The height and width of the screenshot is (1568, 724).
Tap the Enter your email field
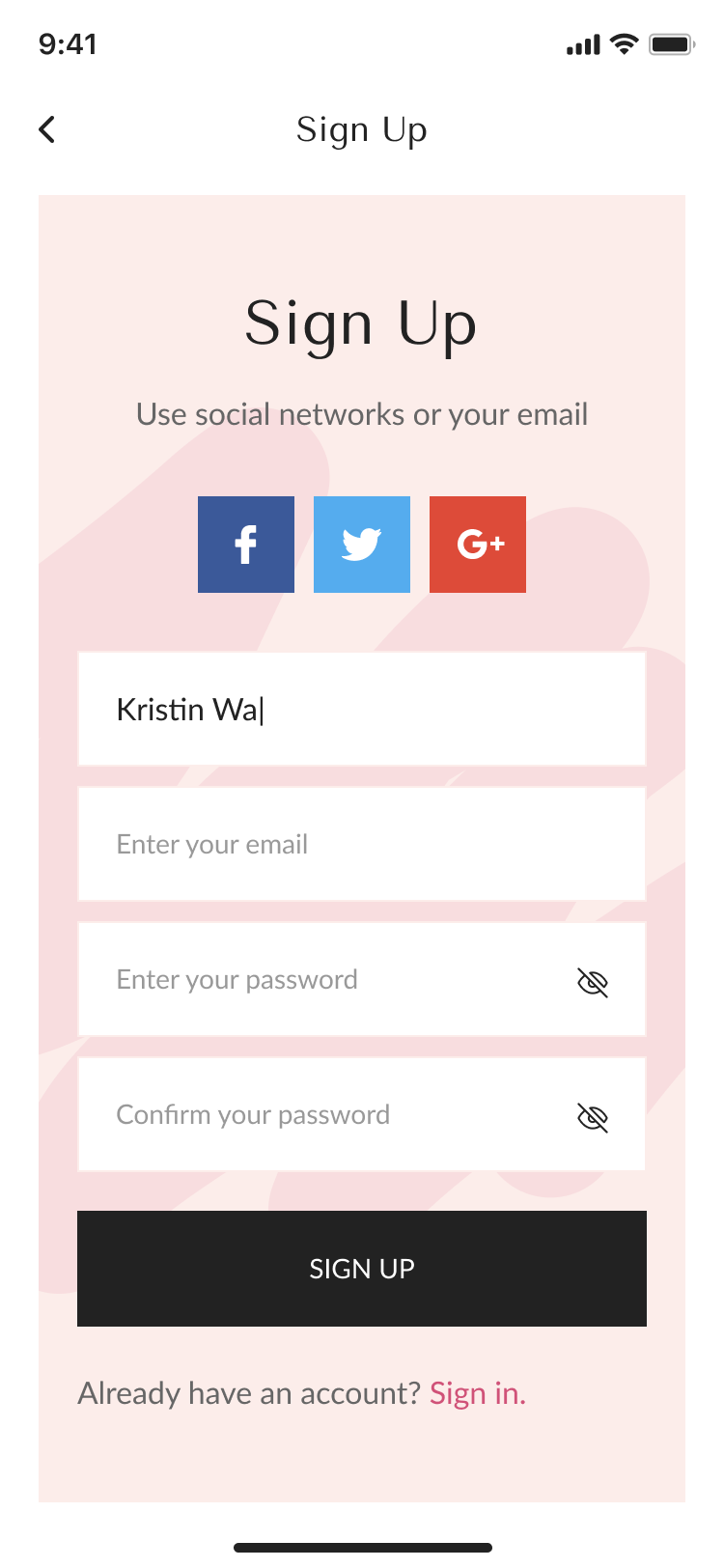tap(361, 845)
